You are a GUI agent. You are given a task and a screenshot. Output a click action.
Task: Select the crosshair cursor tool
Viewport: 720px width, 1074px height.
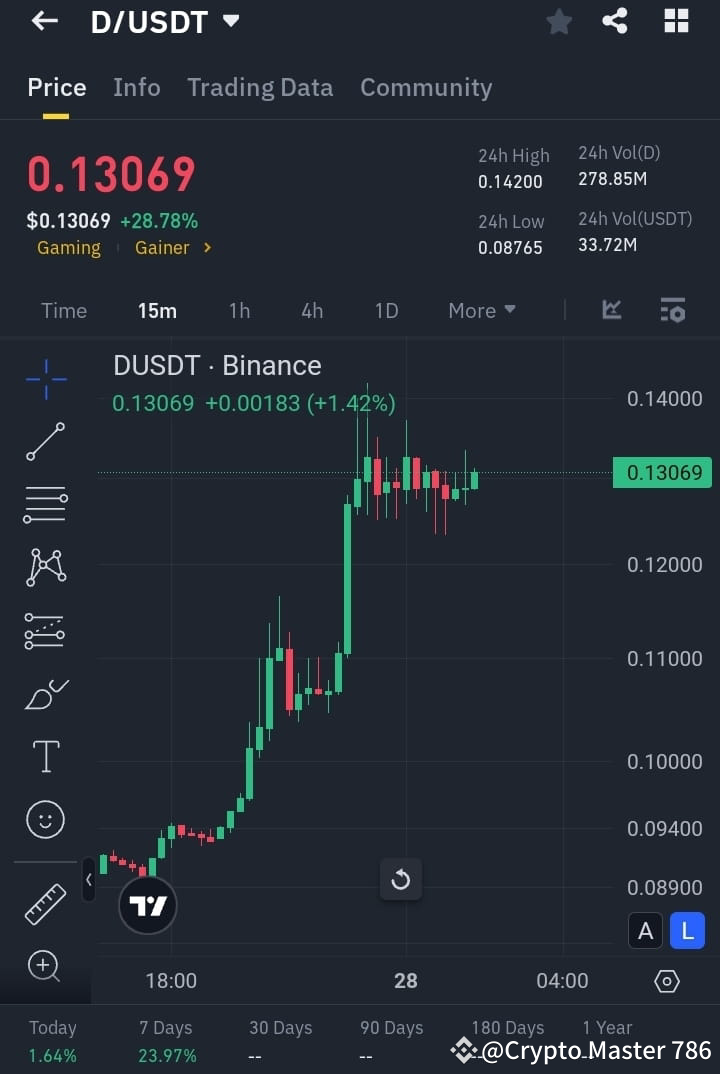click(44, 380)
